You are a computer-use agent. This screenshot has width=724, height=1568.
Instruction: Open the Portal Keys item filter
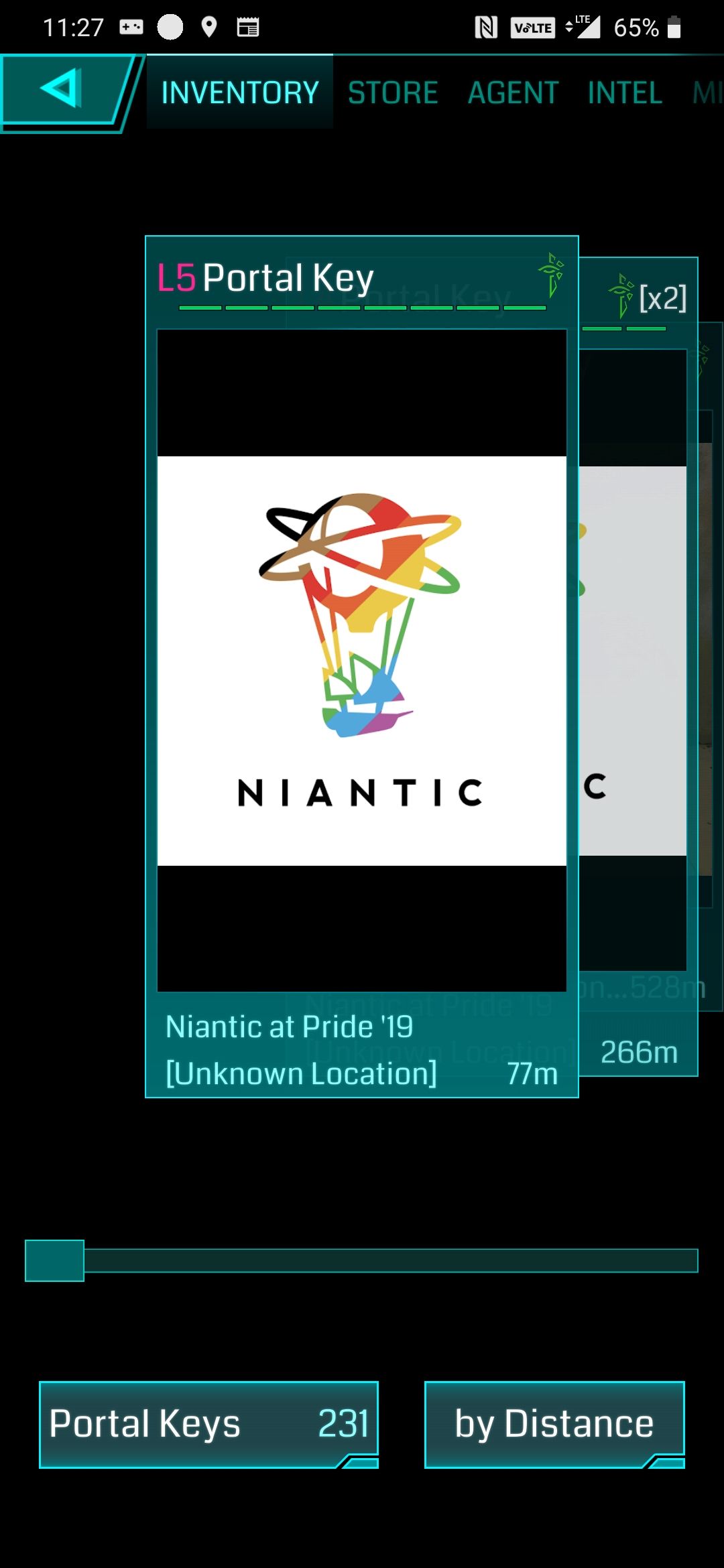click(x=208, y=1424)
